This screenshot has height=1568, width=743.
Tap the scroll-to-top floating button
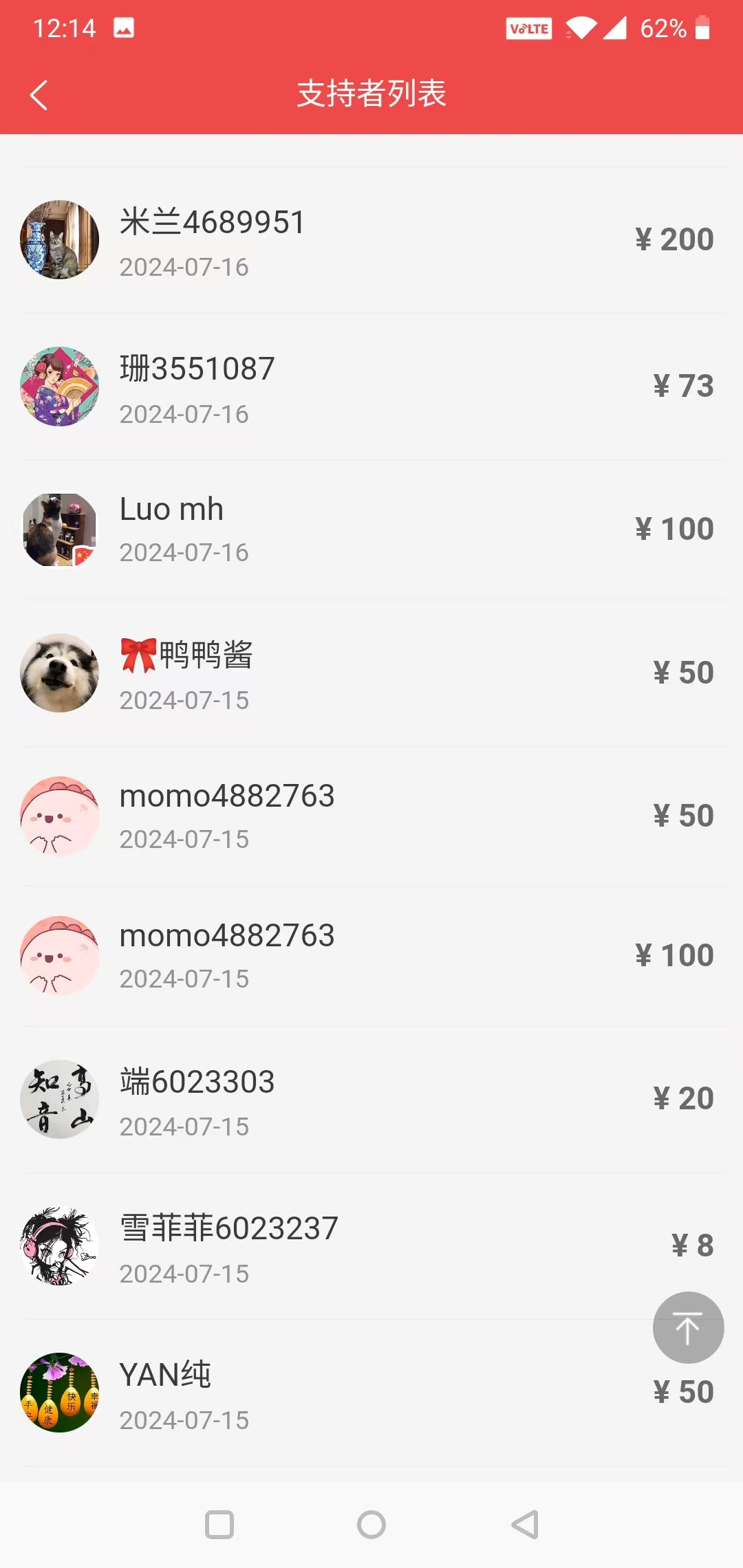pos(687,1327)
